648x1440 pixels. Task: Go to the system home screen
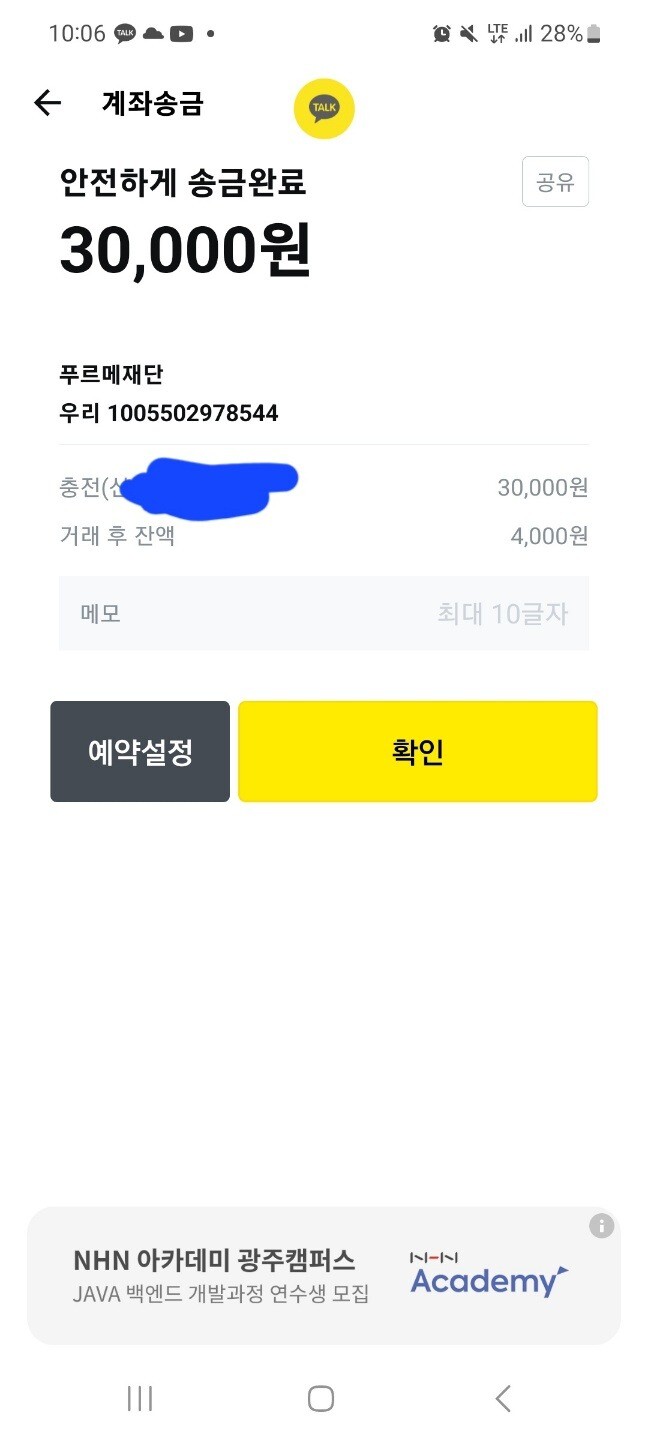[321, 1398]
